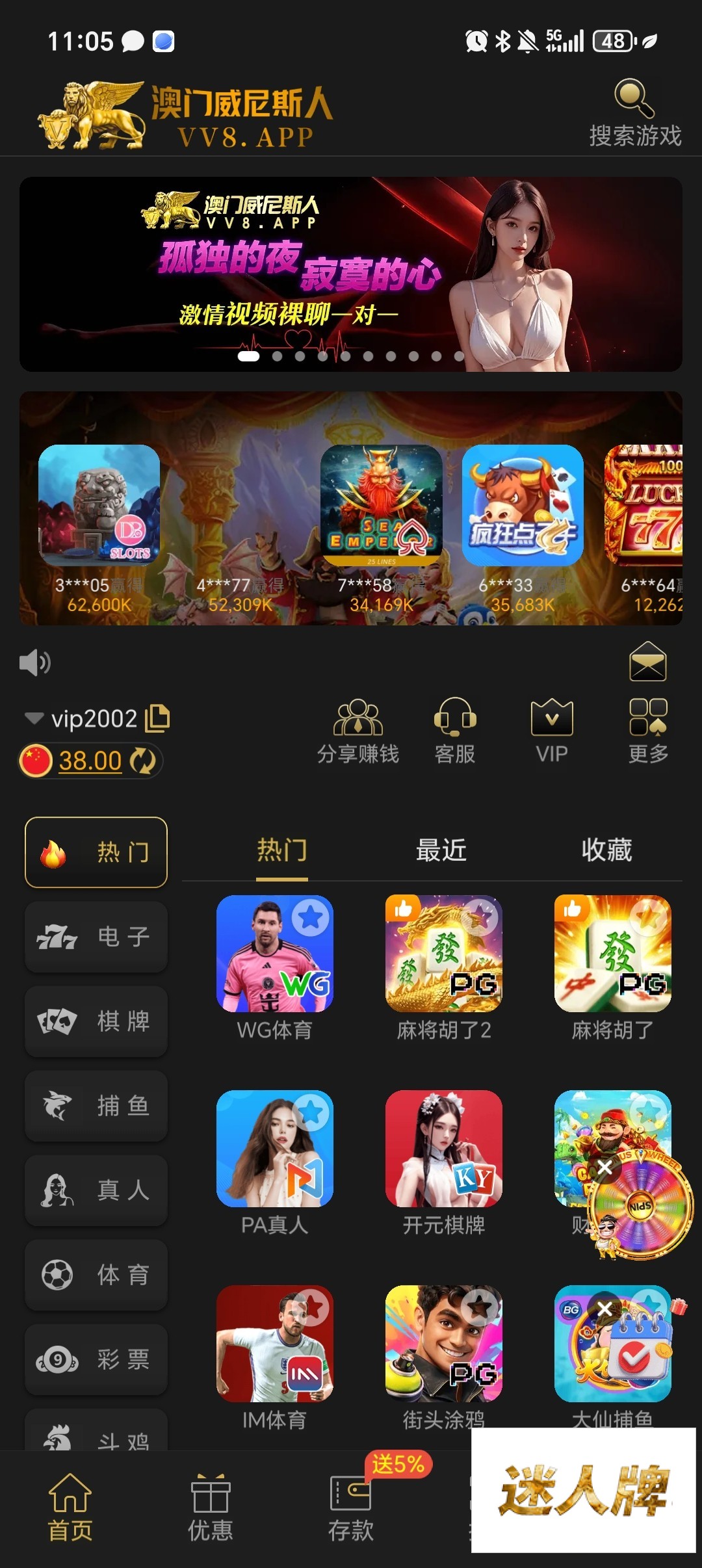Select the 棋牌 category
Viewport: 702px width, 1568px height.
click(96, 1021)
